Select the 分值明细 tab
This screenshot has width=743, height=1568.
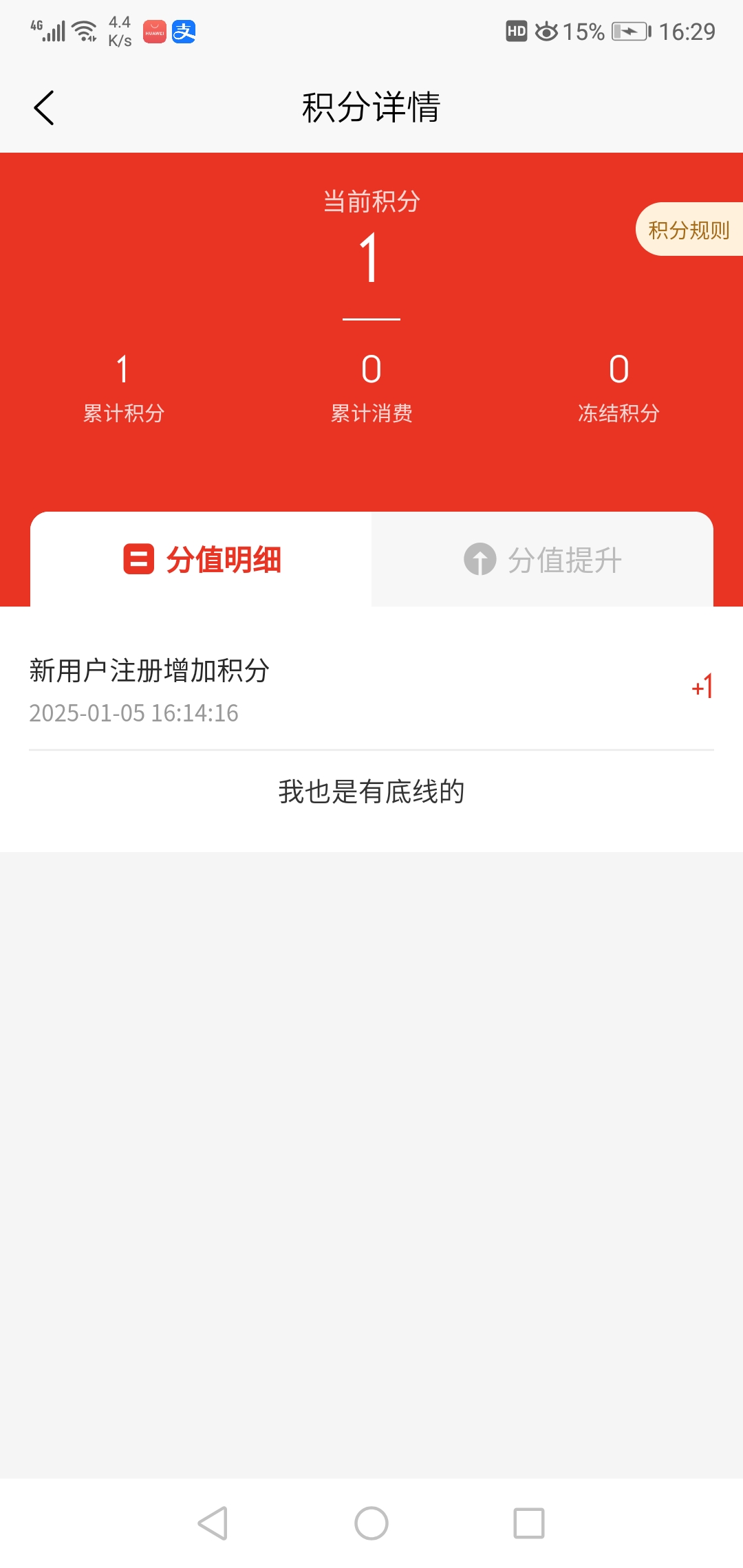pos(202,560)
